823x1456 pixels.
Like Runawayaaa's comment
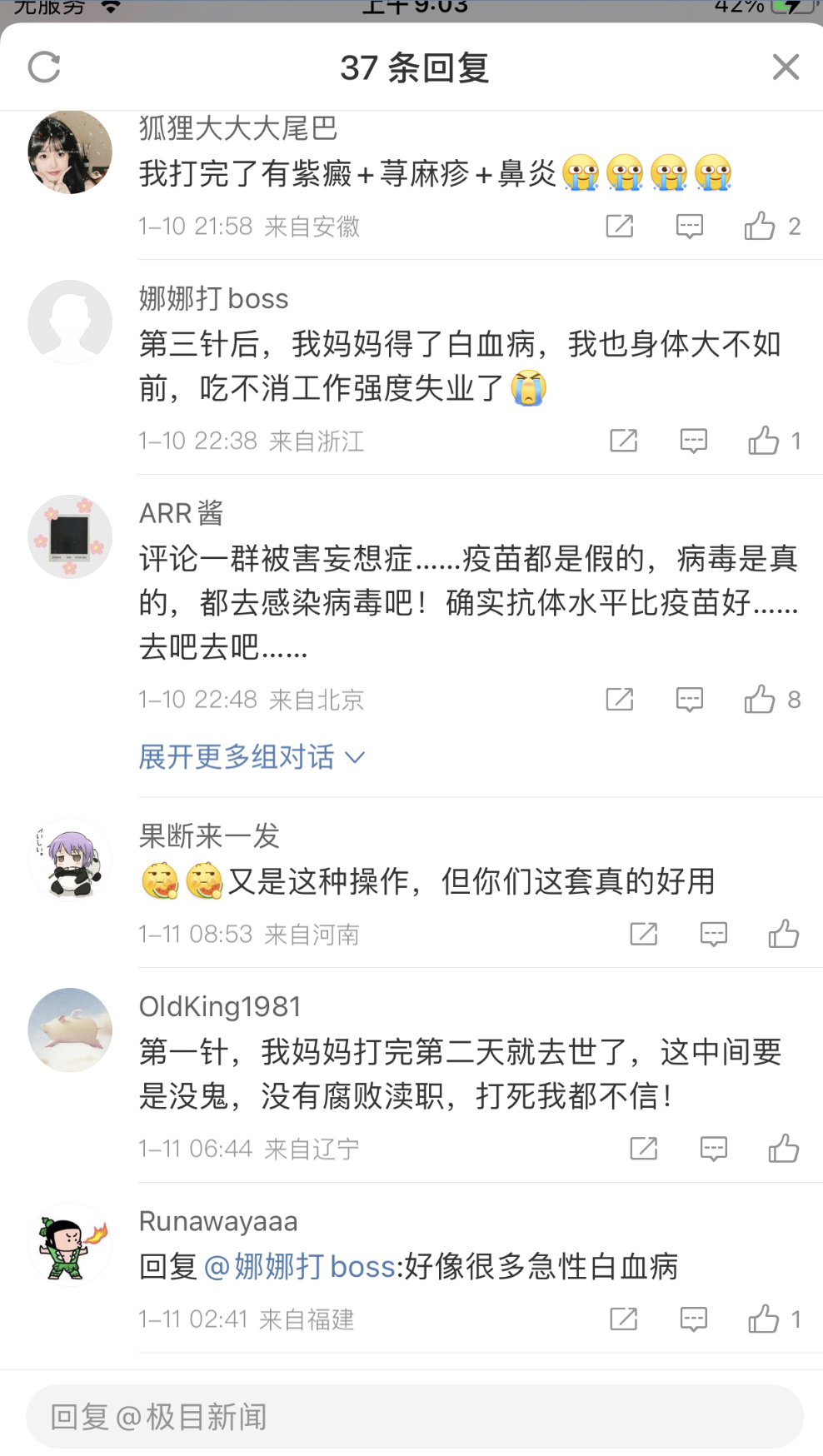coord(763,1319)
